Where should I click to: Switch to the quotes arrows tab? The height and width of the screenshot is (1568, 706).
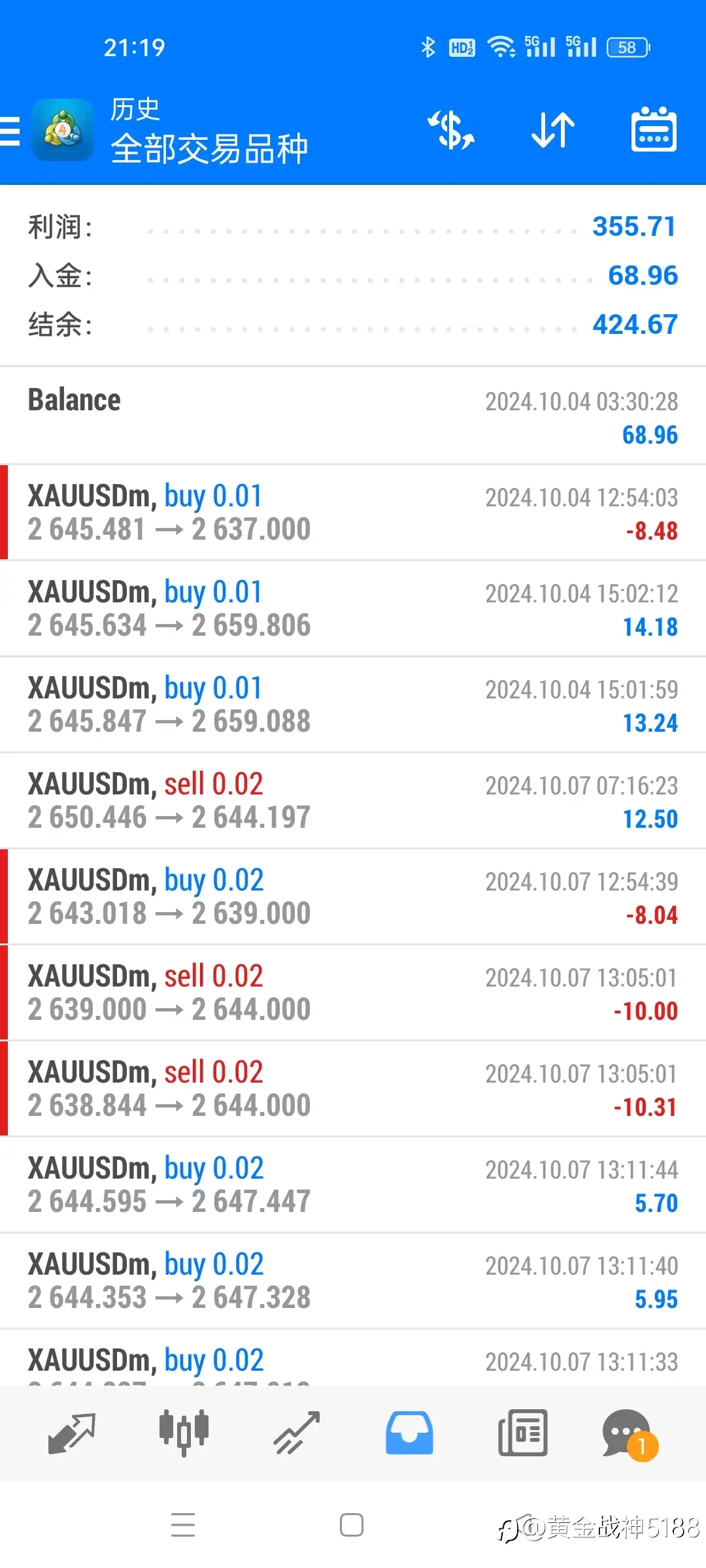point(72,1433)
